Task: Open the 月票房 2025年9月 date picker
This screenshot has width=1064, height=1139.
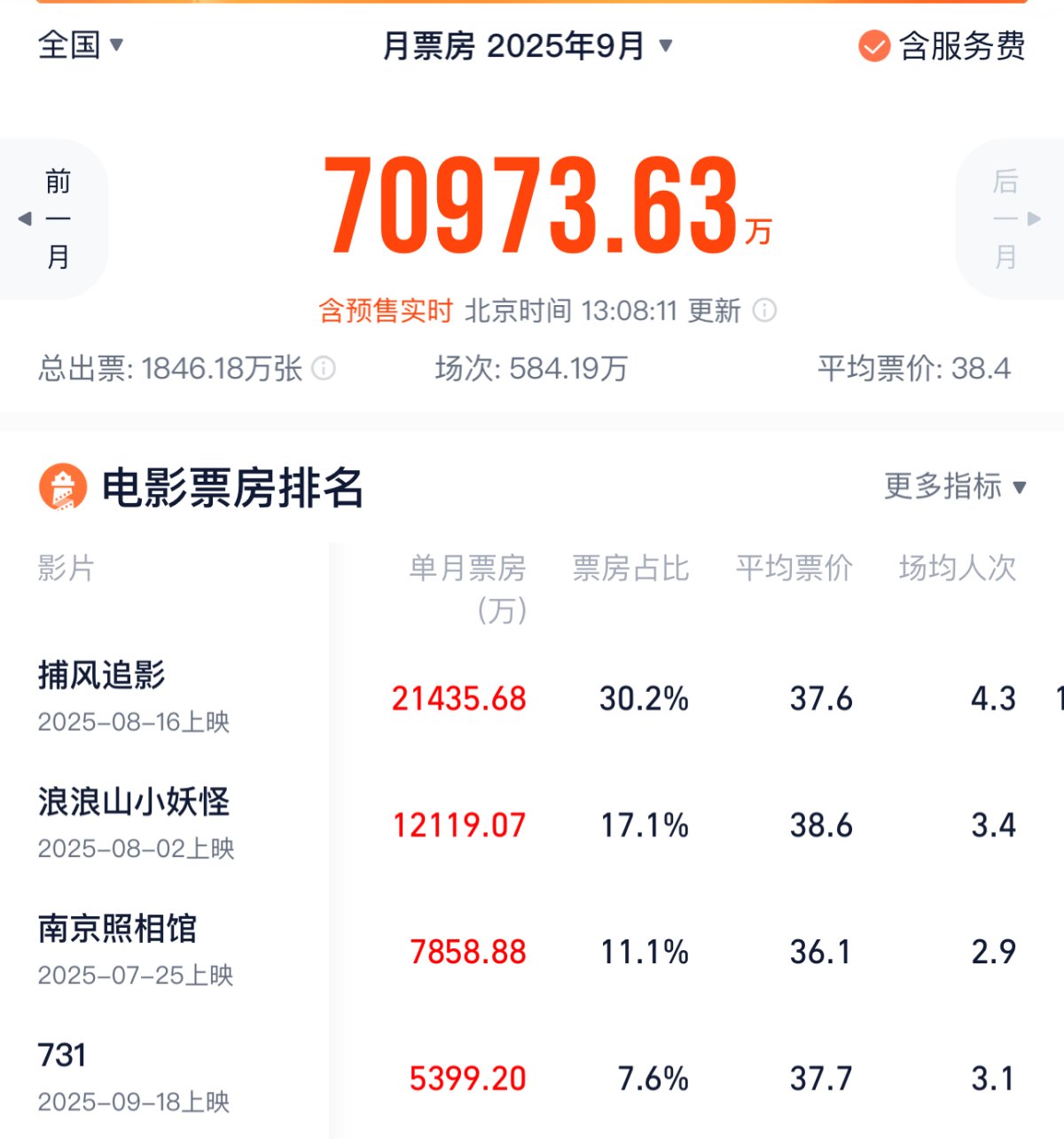Action: tap(527, 45)
